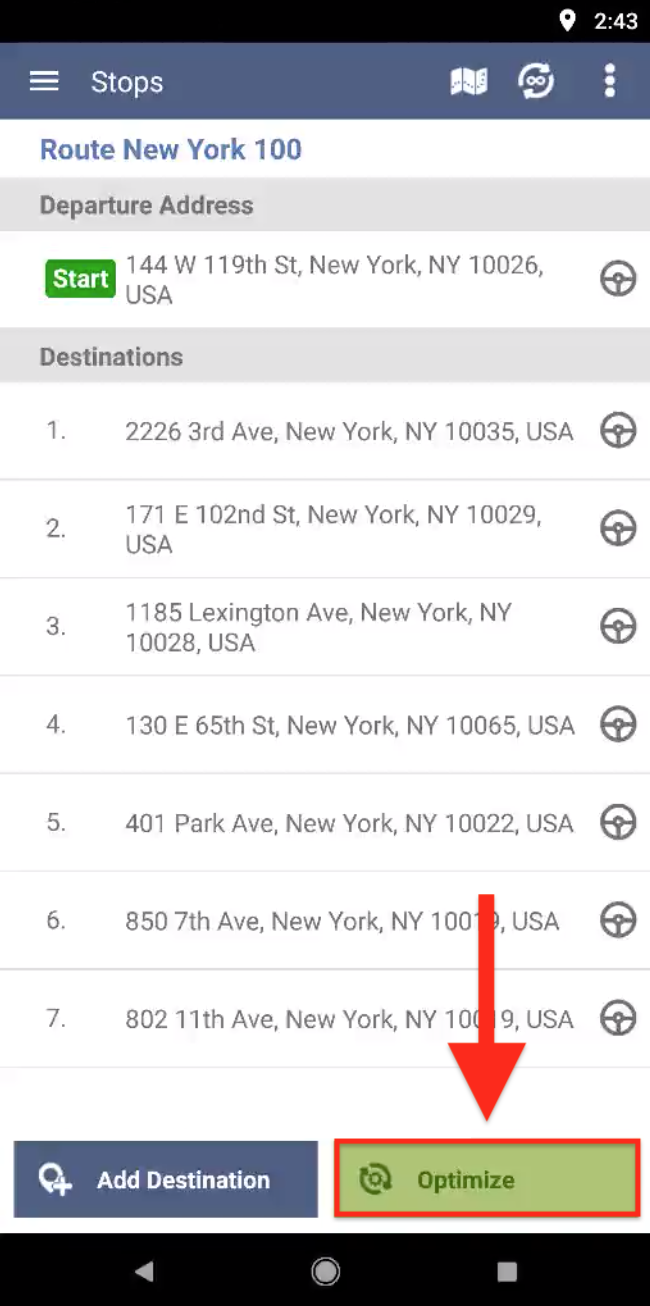Go to the home screen
Screen dimensions: 650x1306
tap(325, 1271)
